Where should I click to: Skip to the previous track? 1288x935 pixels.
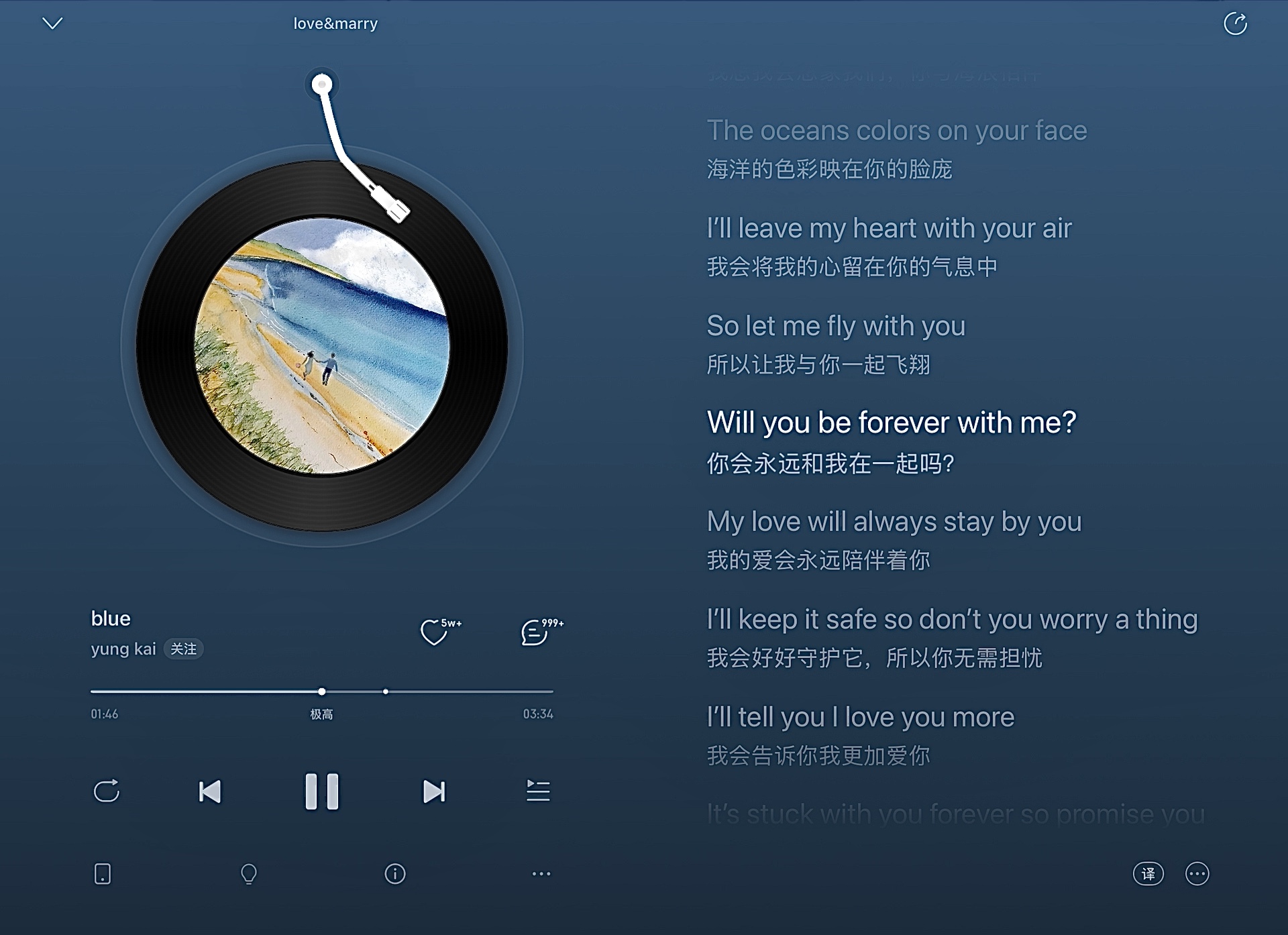coord(210,791)
